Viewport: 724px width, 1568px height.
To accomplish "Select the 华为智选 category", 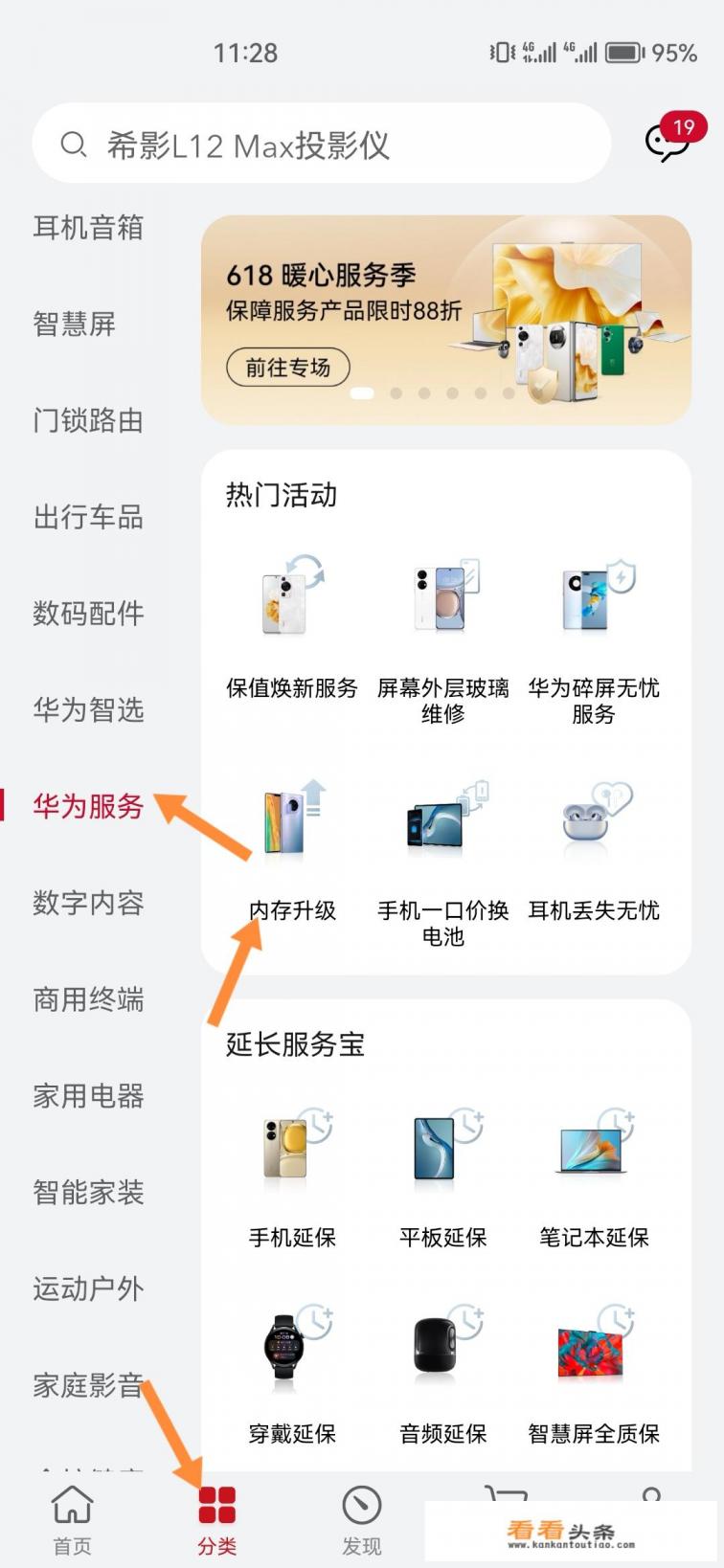I will (88, 709).
